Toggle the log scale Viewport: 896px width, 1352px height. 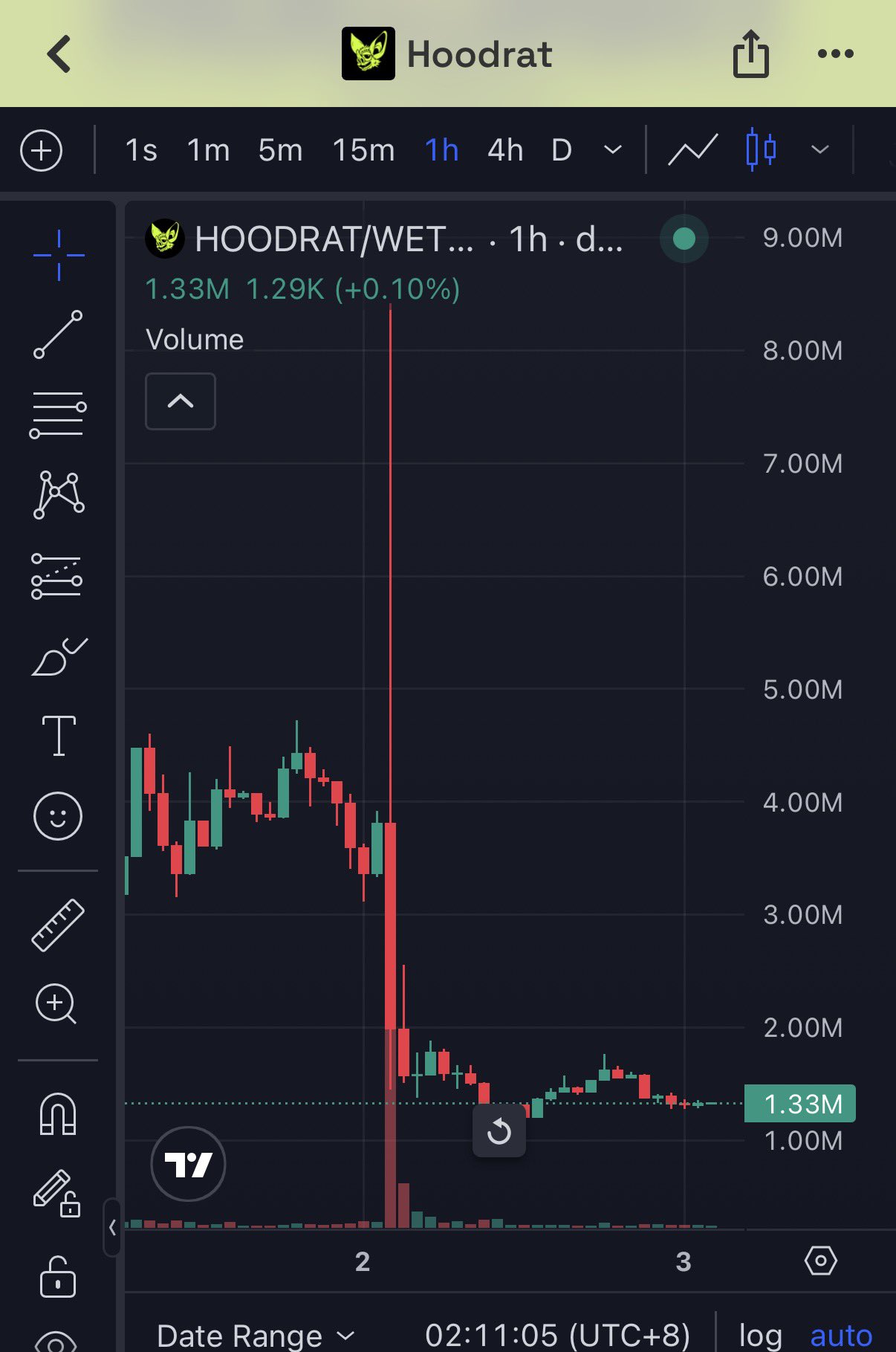pyautogui.click(x=760, y=1336)
